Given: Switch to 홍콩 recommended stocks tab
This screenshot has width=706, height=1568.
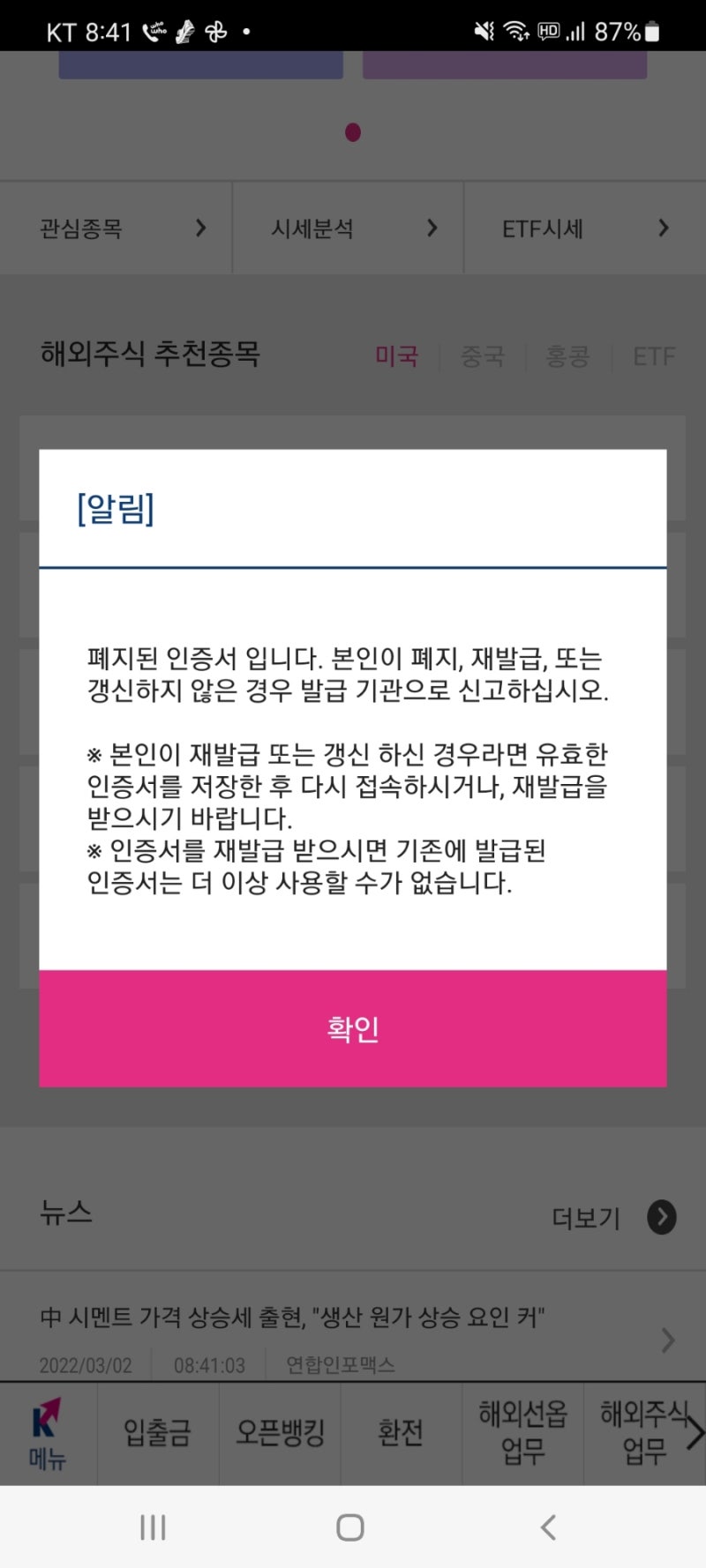Looking at the screenshot, I should (567, 356).
